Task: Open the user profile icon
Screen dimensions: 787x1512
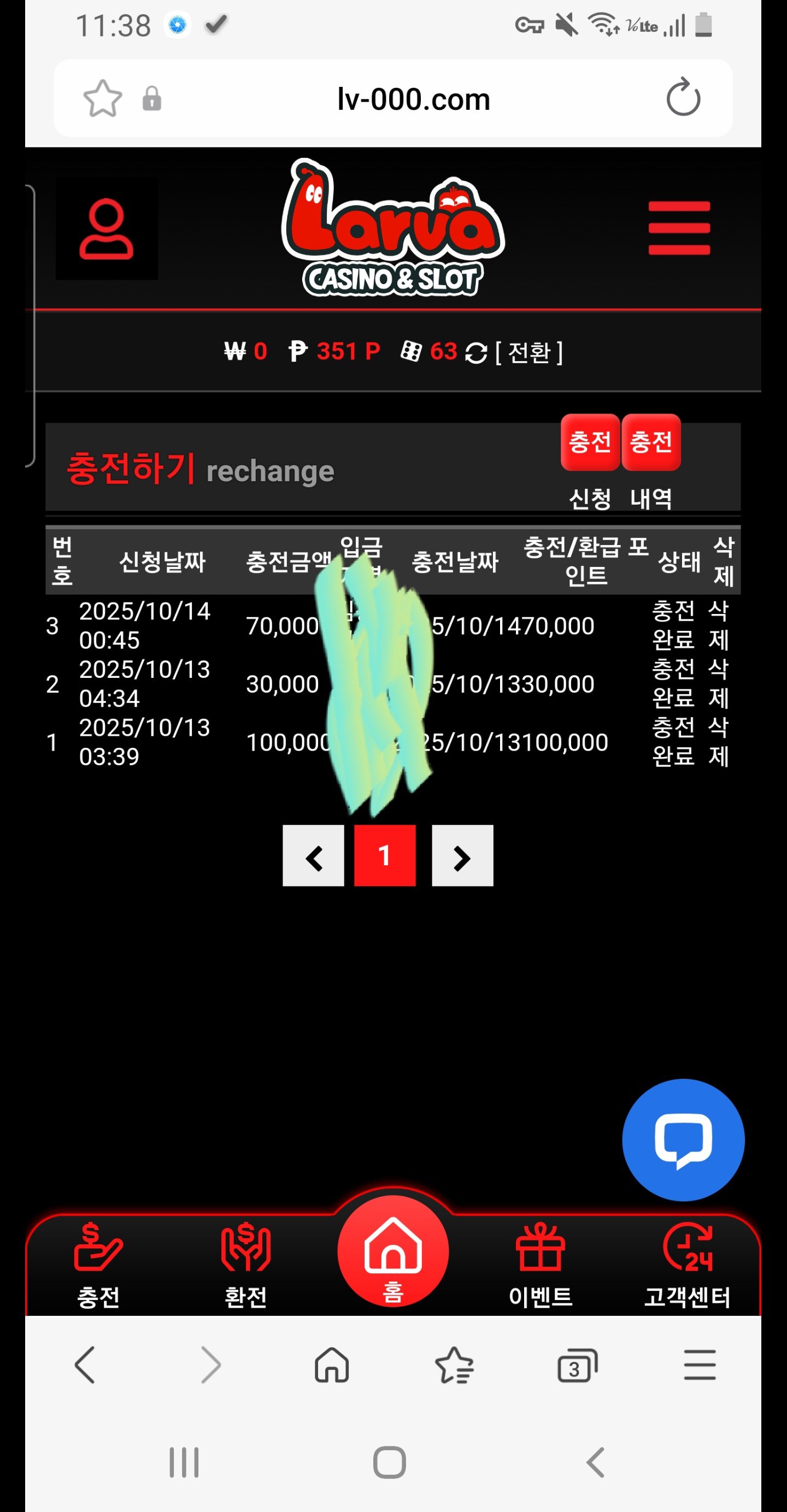Action: (107, 229)
